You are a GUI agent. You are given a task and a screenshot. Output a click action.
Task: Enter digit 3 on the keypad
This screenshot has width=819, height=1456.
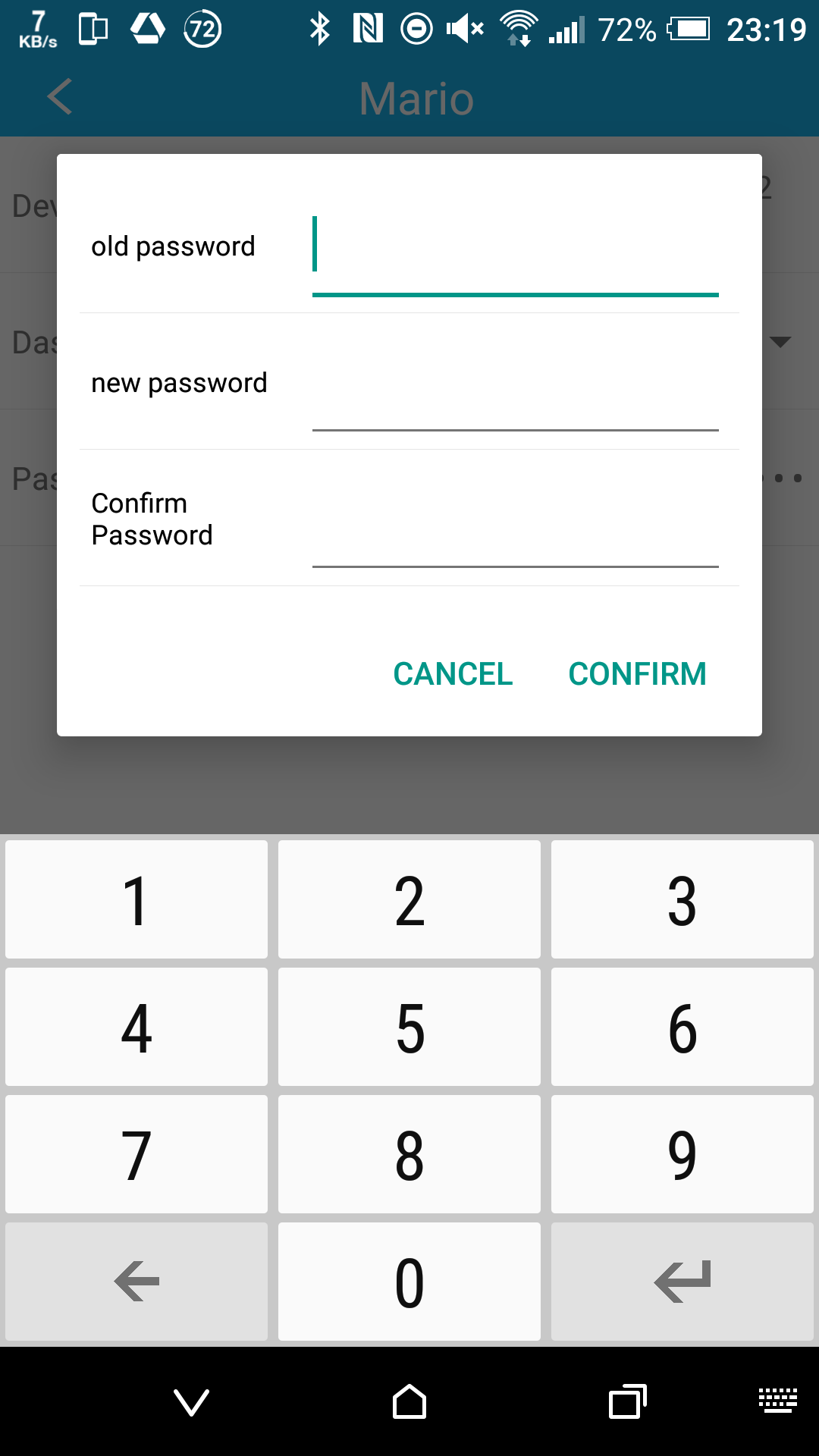[x=682, y=899]
